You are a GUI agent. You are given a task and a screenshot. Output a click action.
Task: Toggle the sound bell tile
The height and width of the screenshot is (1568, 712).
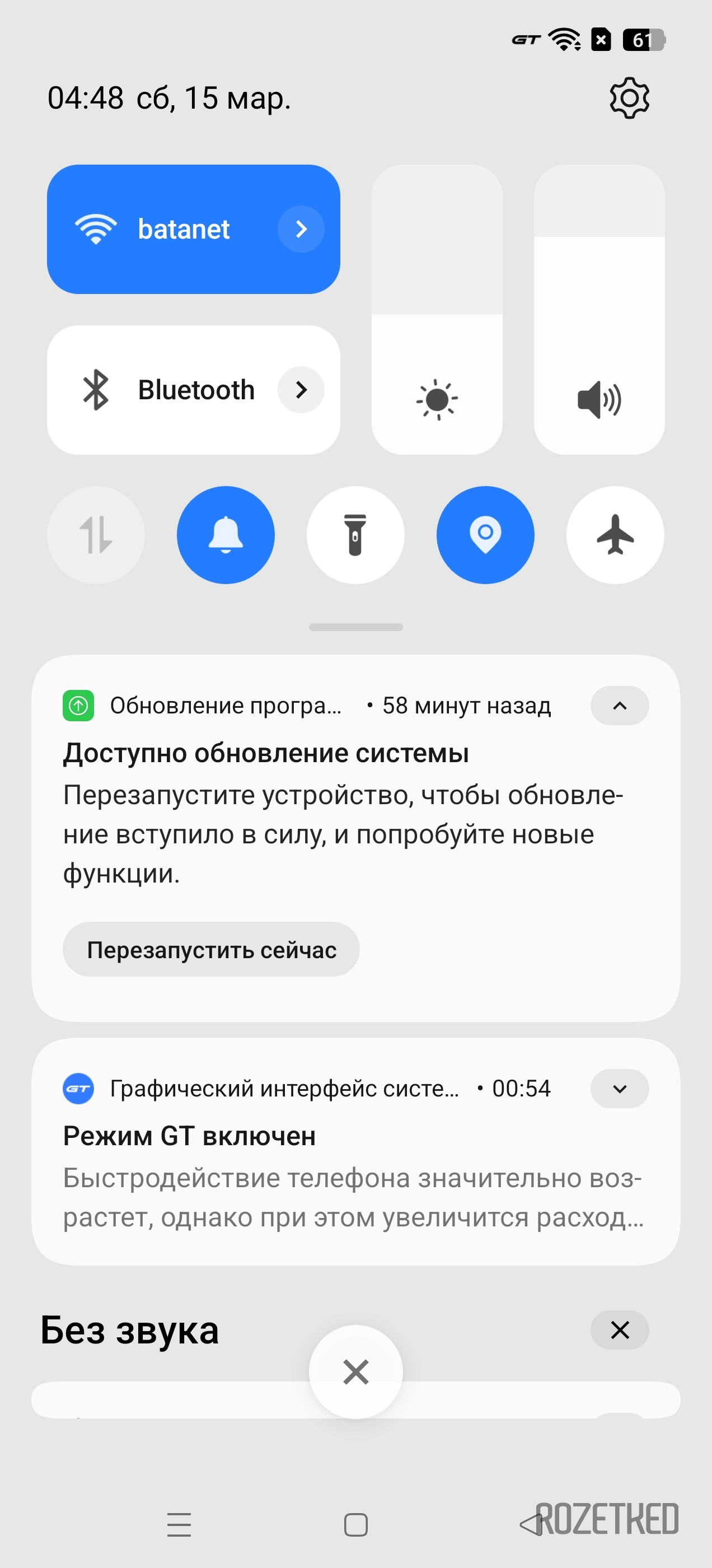(226, 535)
